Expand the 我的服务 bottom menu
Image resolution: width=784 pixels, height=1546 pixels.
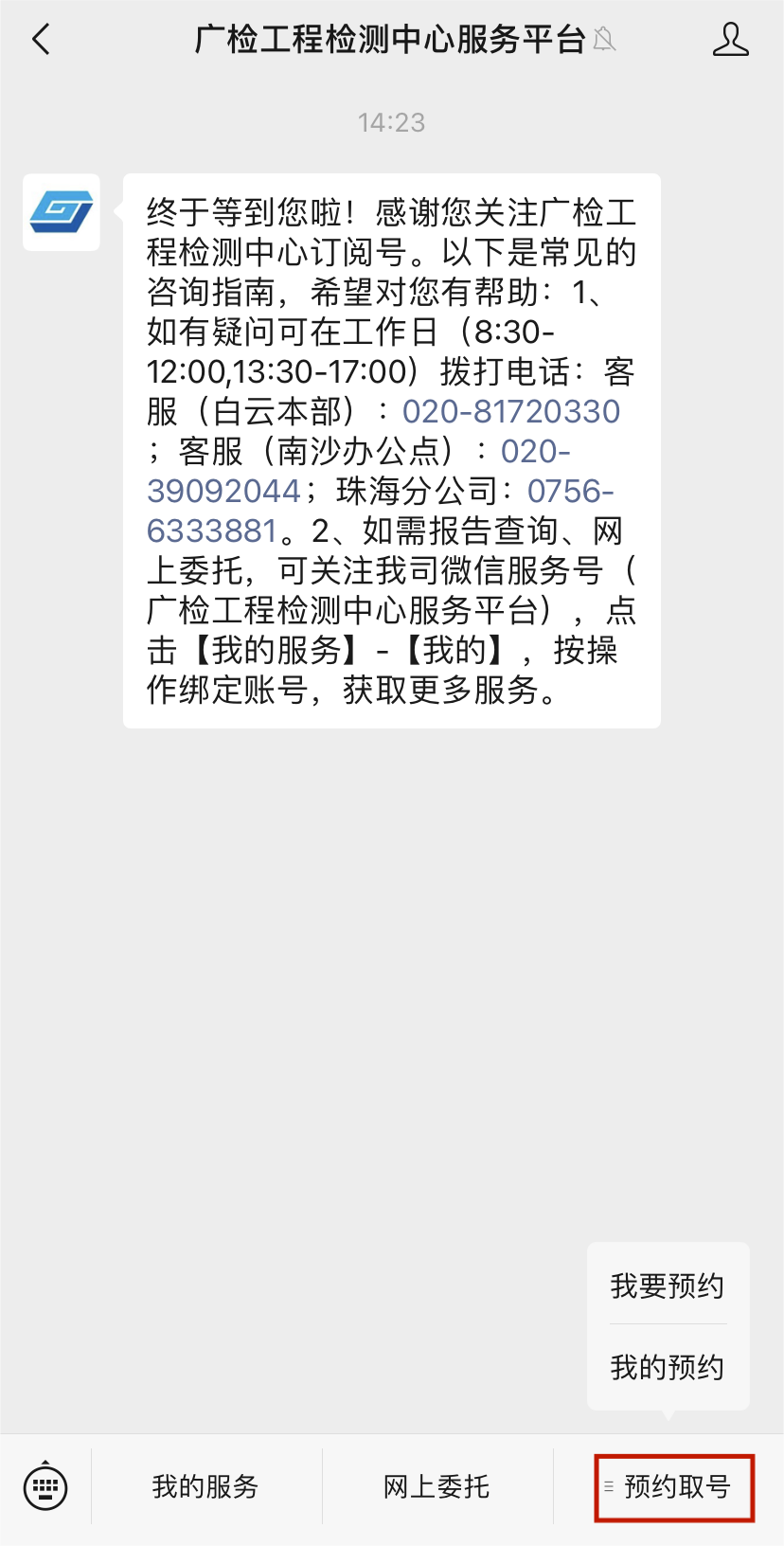click(x=205, y=1486)
